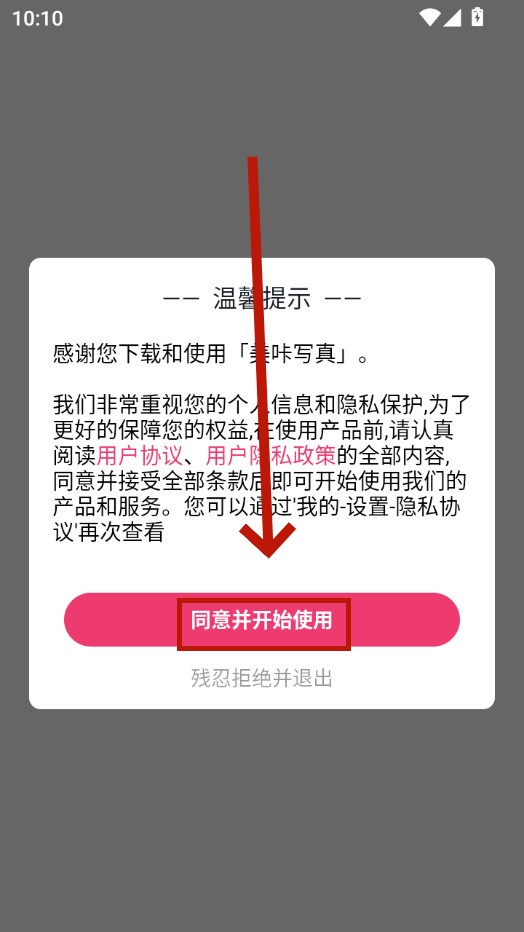Open the 用户协议 link
Screen dimensions: 524x932
139,456
